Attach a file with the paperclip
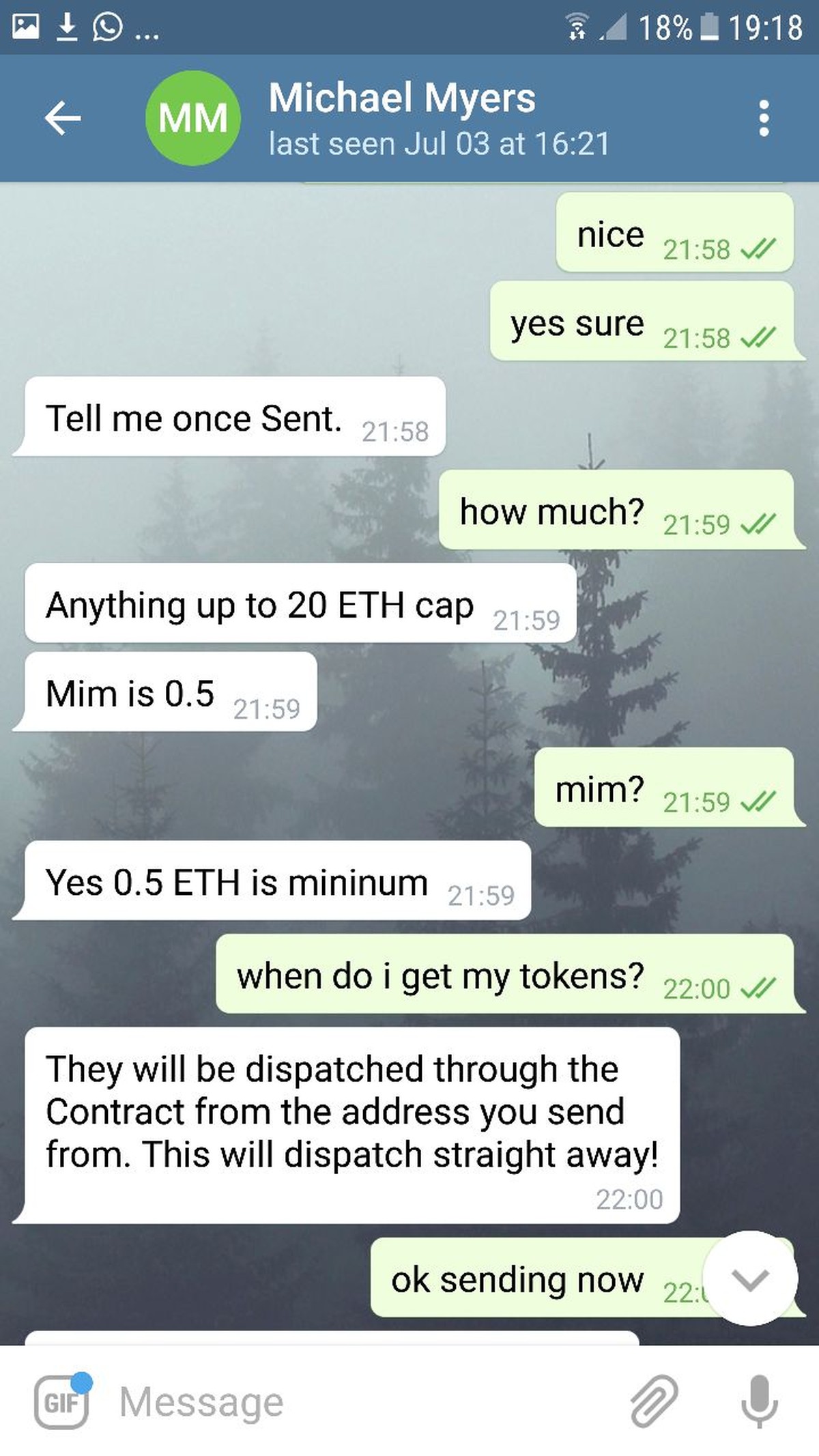This screenshot has height=1456, width=819. coord(653,1401)
